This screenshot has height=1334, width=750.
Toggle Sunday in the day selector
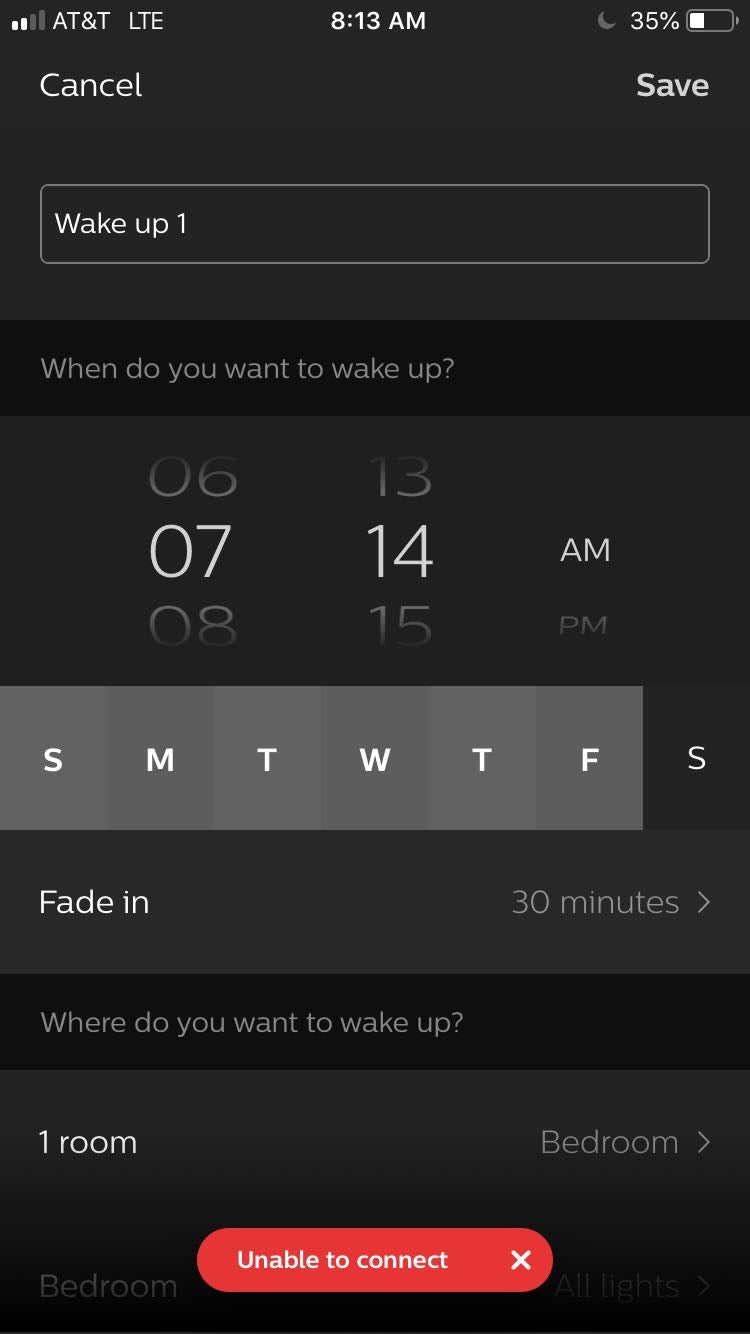(x=53, y=758)
